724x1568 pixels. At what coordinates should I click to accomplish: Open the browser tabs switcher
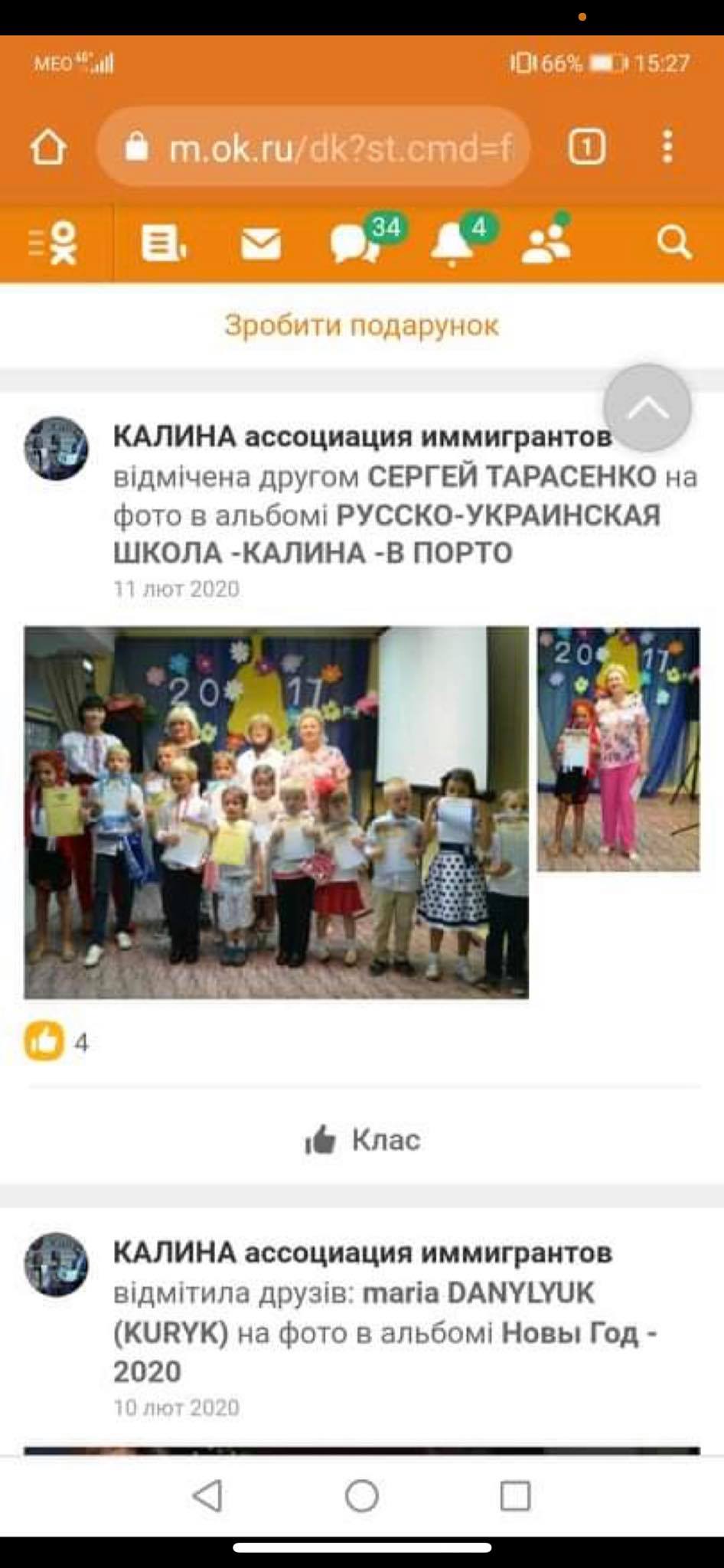point(586,146)
